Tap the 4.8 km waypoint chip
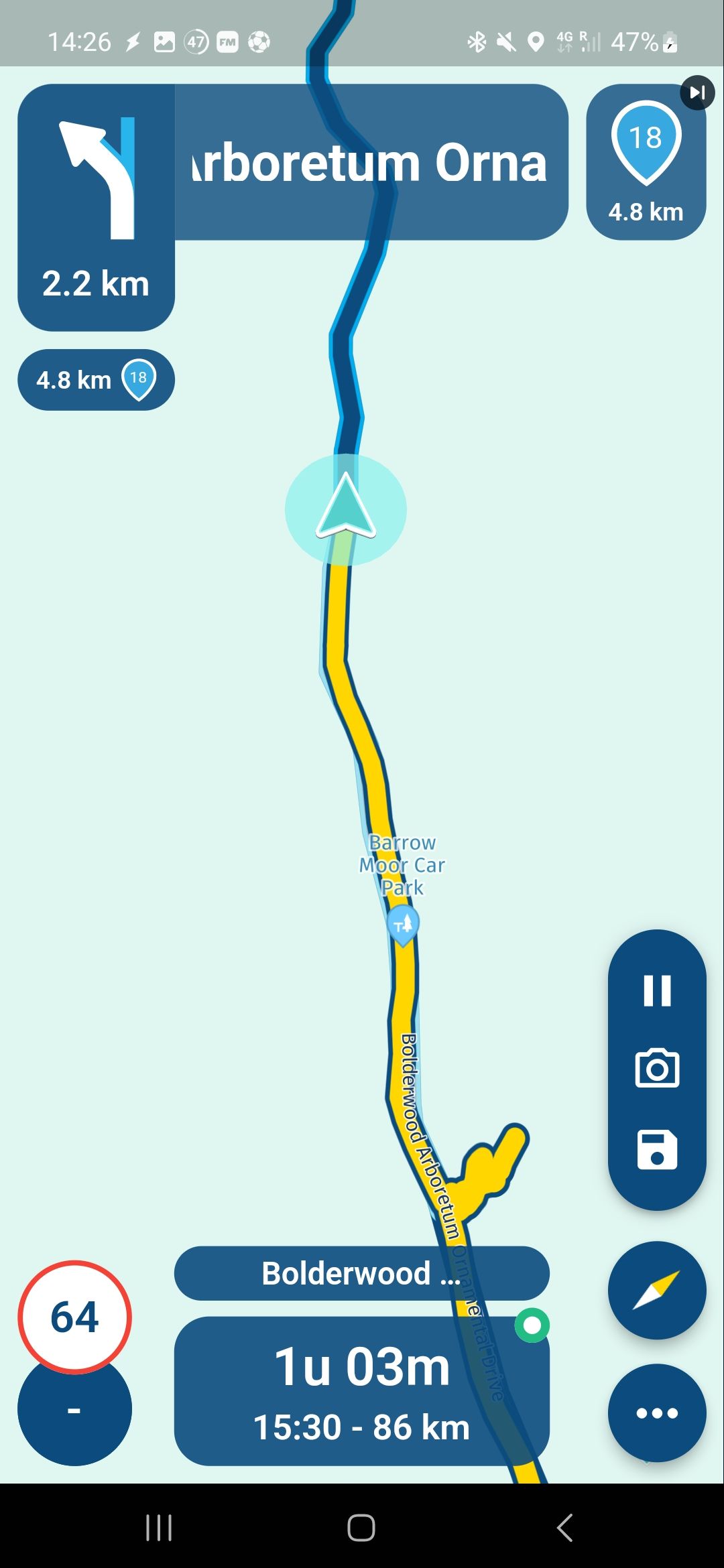Viewport: 724px width, 1568px height. 96,380
